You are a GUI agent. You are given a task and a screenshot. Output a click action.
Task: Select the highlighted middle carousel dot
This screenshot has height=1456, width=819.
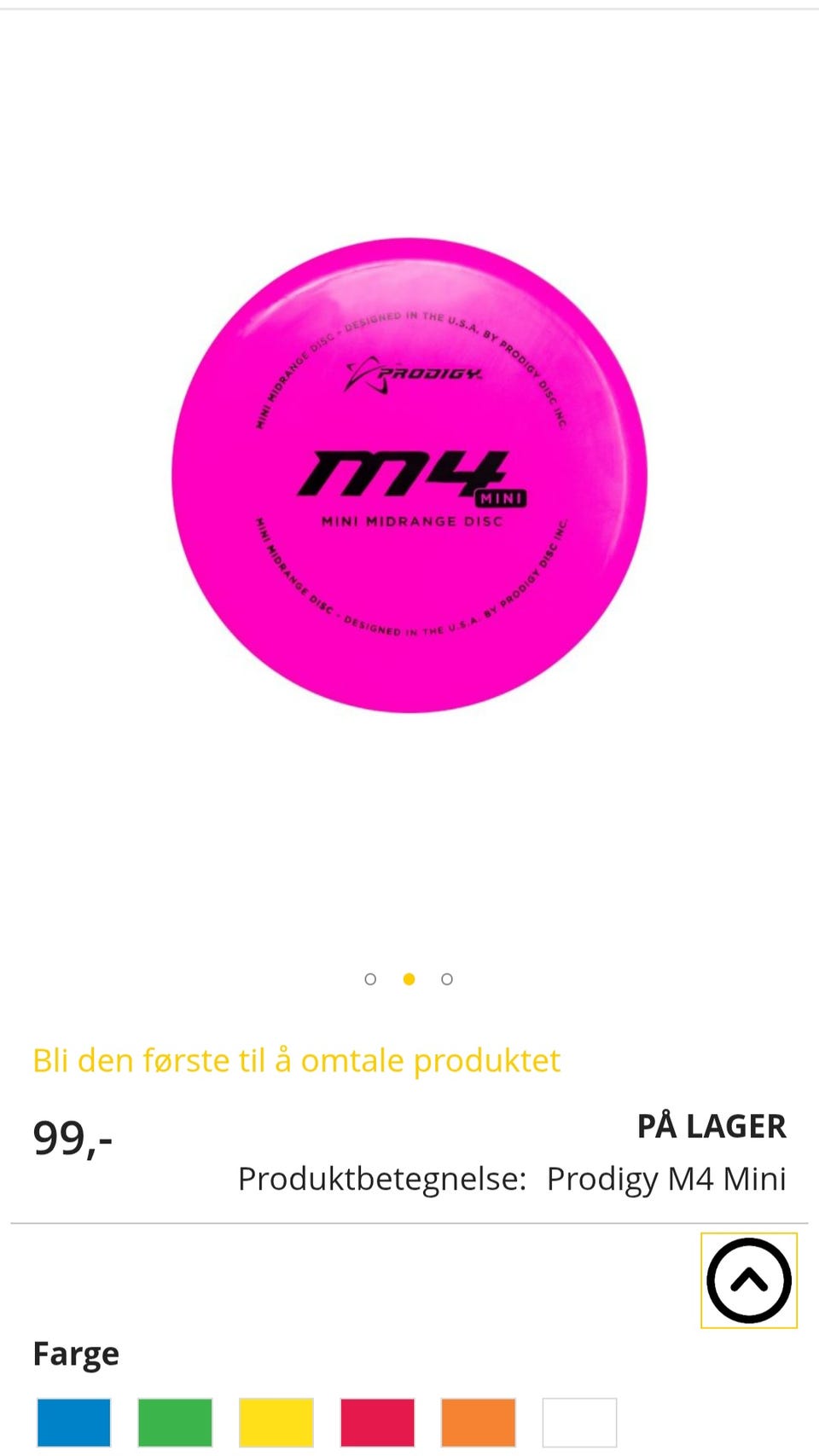point(409,978)
